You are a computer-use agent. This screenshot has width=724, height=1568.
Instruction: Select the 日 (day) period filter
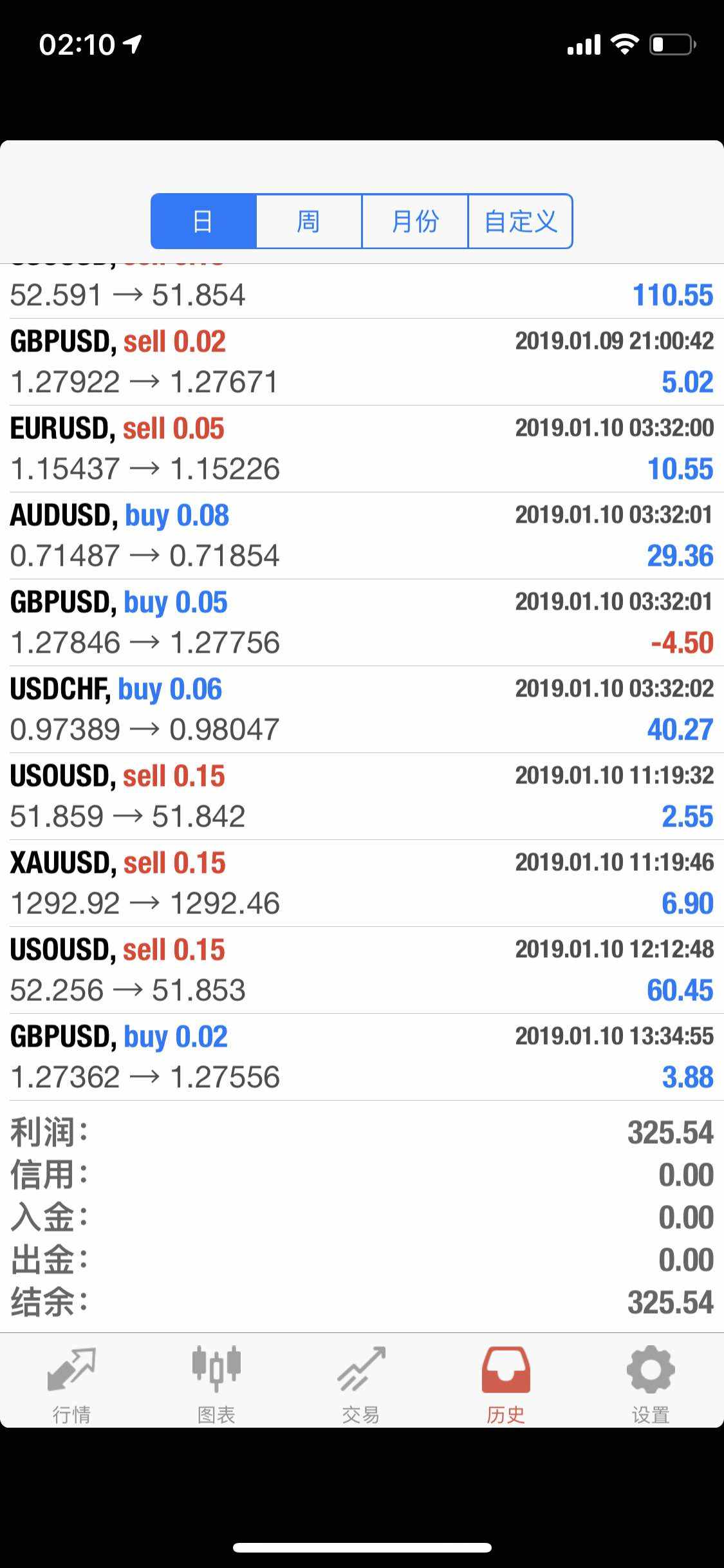tap(203, 221)
